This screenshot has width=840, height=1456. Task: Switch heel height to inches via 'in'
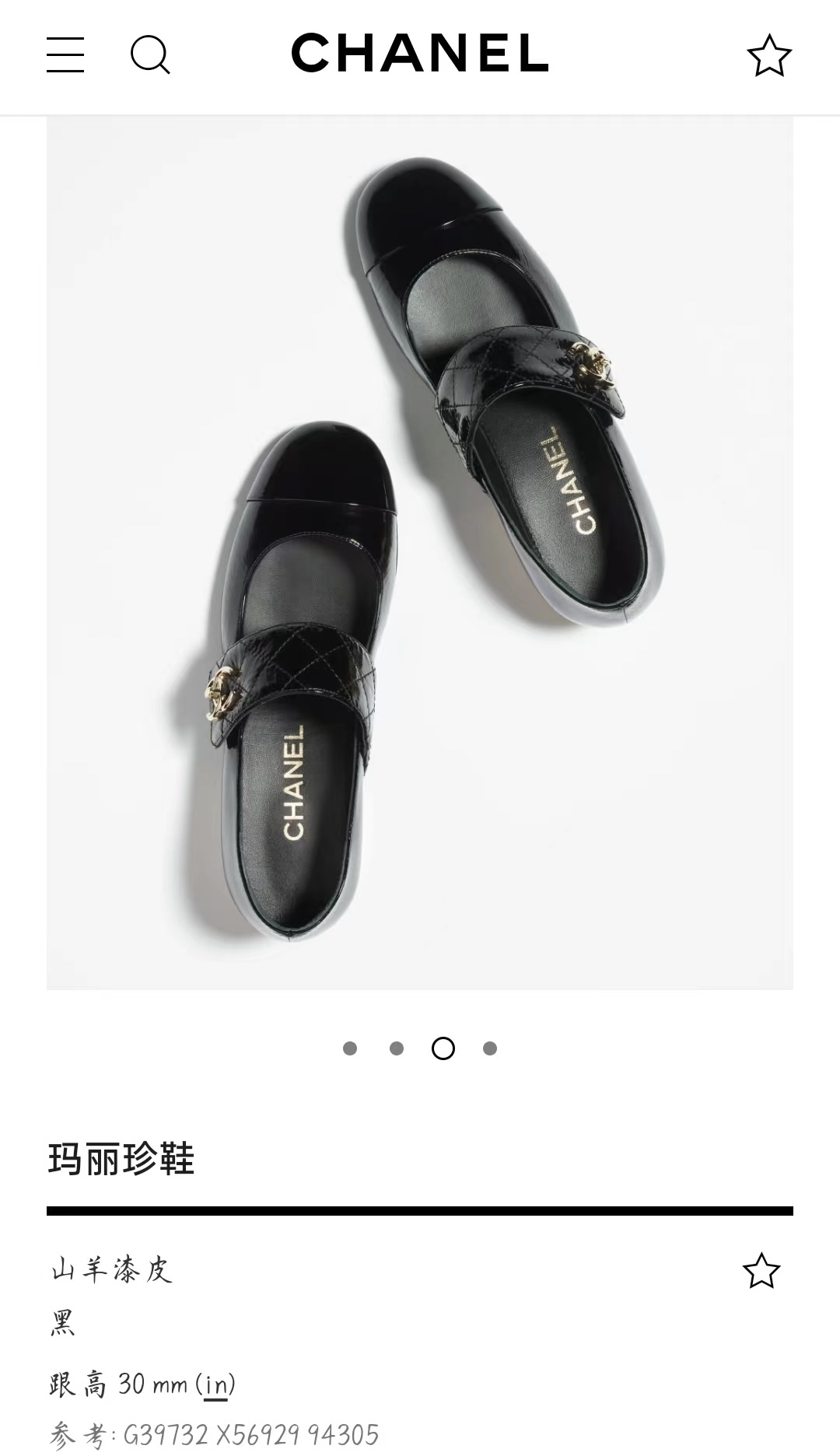(216, 1384)
